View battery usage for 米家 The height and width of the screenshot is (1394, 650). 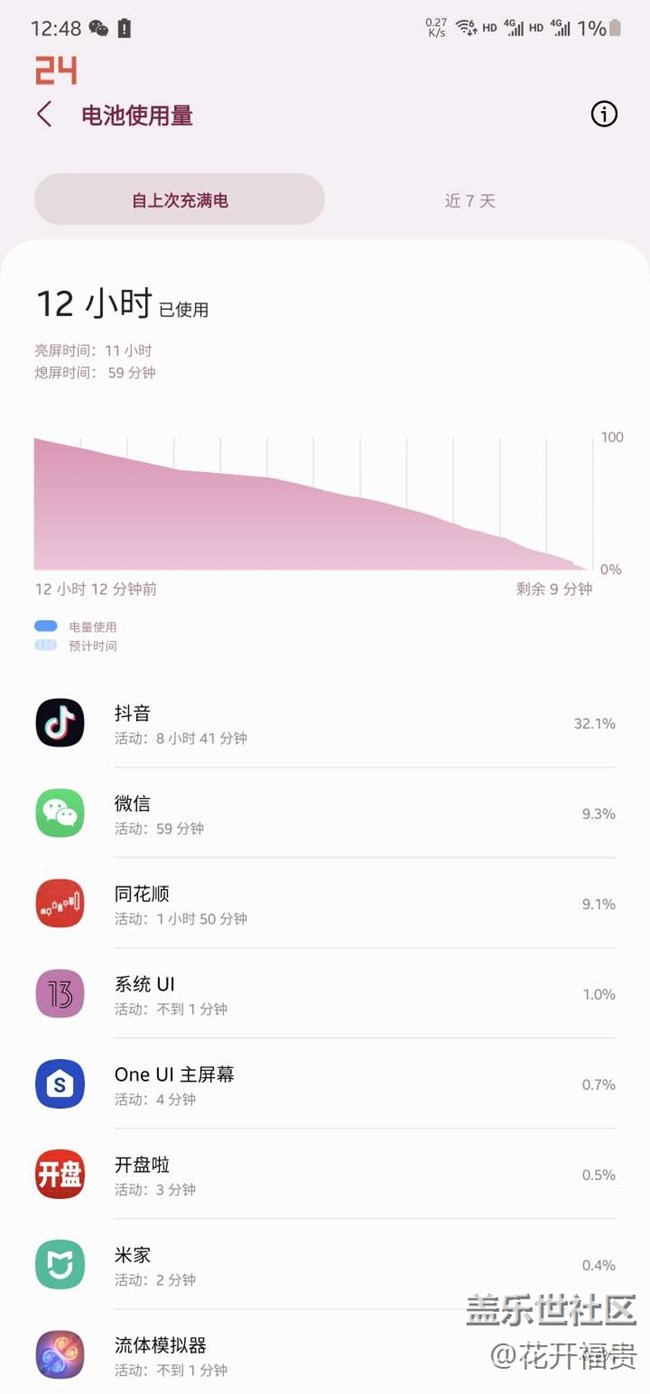point(325,1264)
